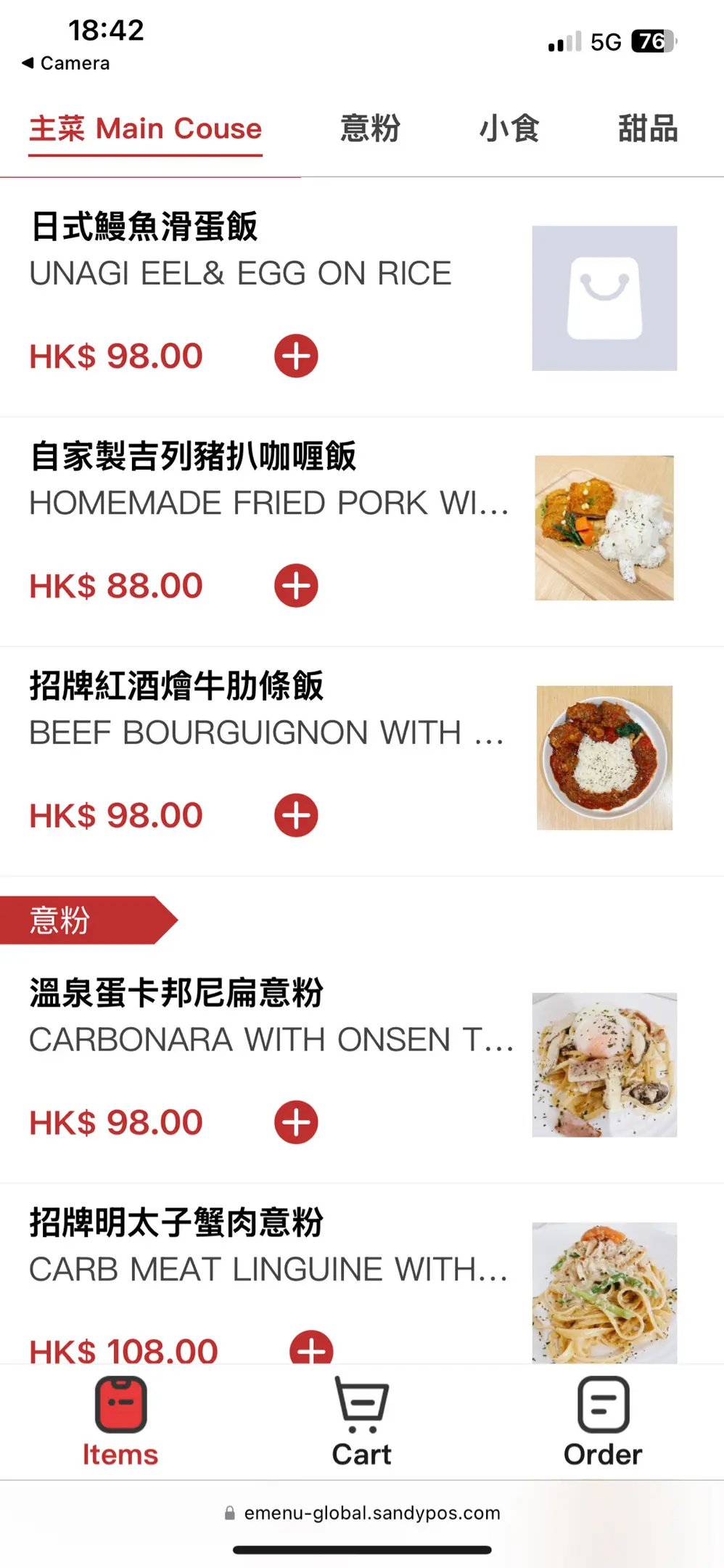View the Crab Meat Linguine photo
Viewport: 724px width, 1568px height.
pyautogui.click(x=604, y=1292)
